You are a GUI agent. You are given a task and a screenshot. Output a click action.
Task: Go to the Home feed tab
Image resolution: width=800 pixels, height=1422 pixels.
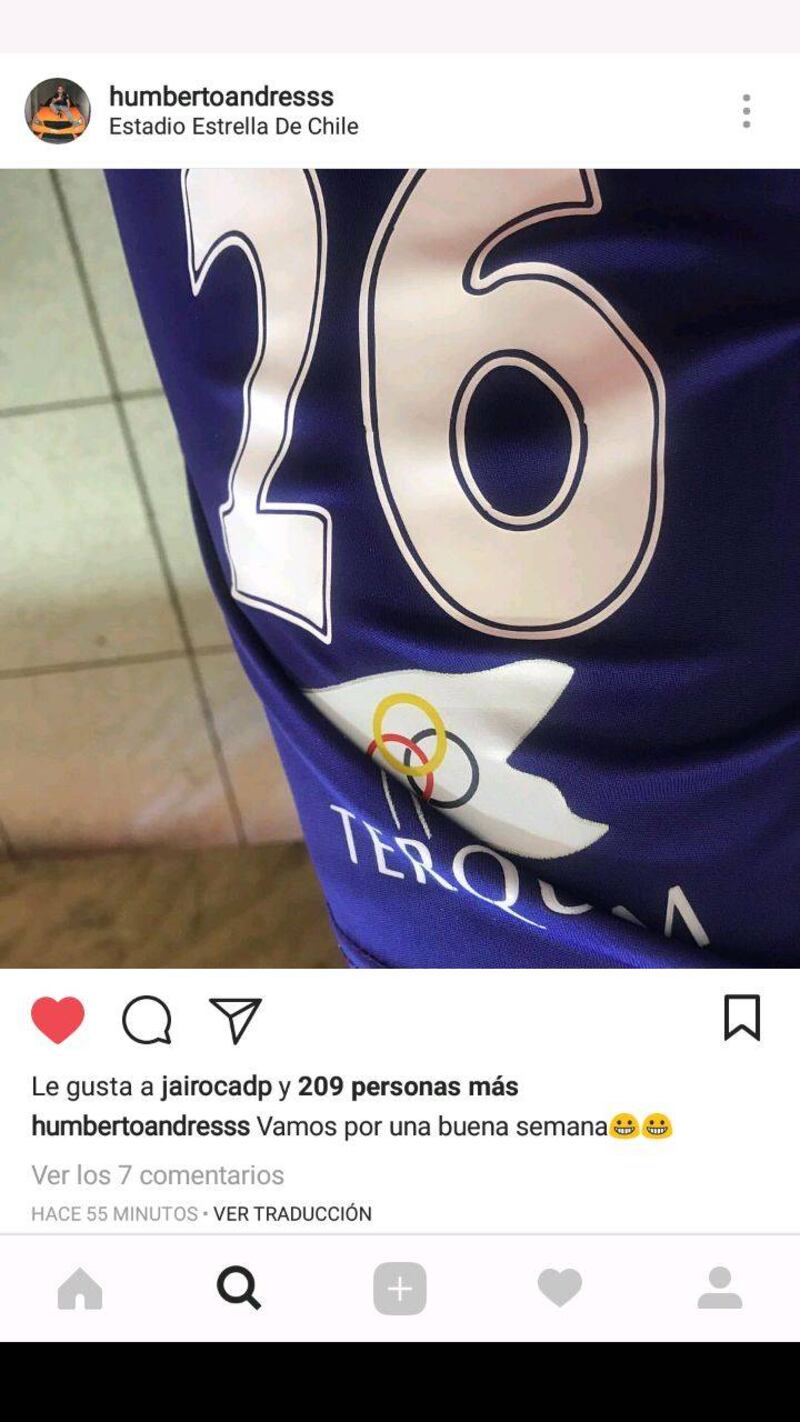(x=80, y=1288)
